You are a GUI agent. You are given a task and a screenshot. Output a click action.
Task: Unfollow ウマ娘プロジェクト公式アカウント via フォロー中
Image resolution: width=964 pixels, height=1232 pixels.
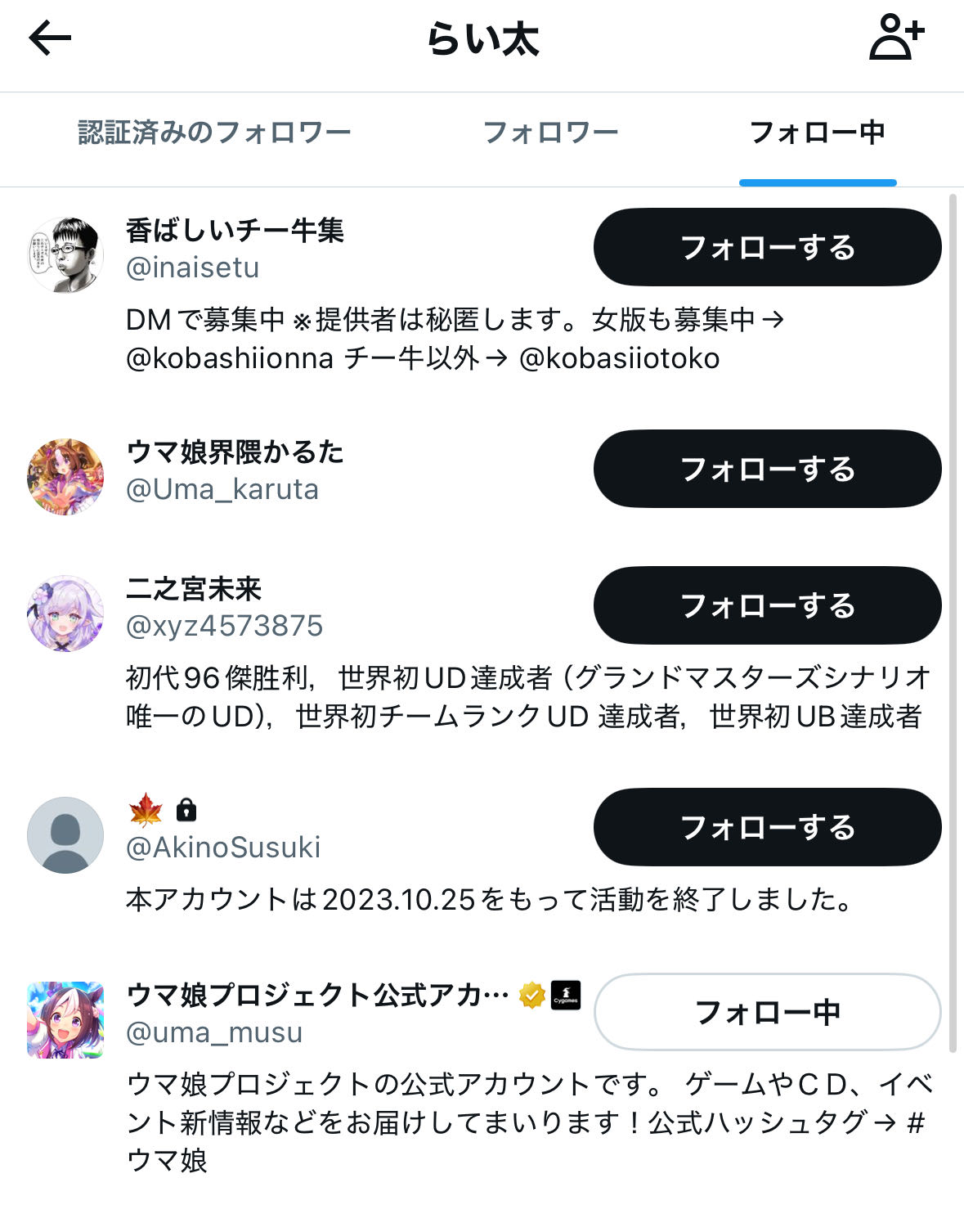point(767,1012)
